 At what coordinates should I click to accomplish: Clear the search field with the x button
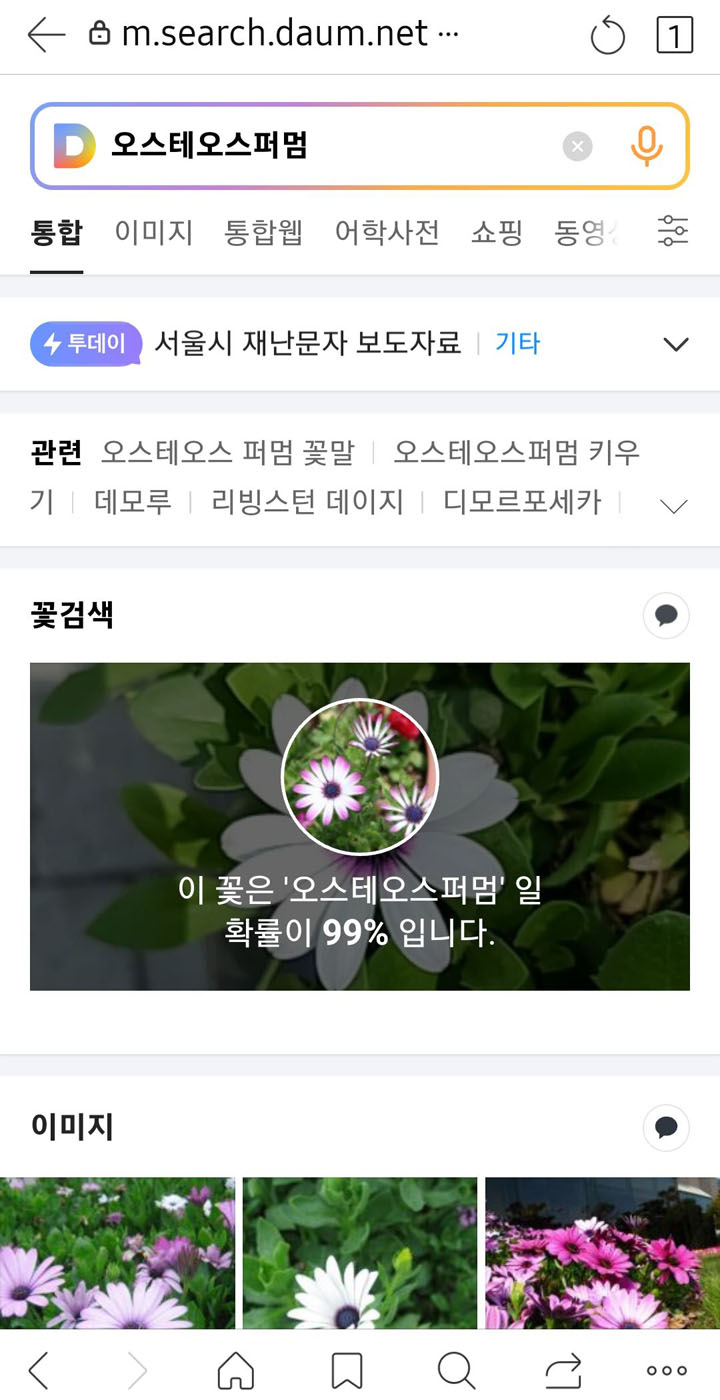577,145
